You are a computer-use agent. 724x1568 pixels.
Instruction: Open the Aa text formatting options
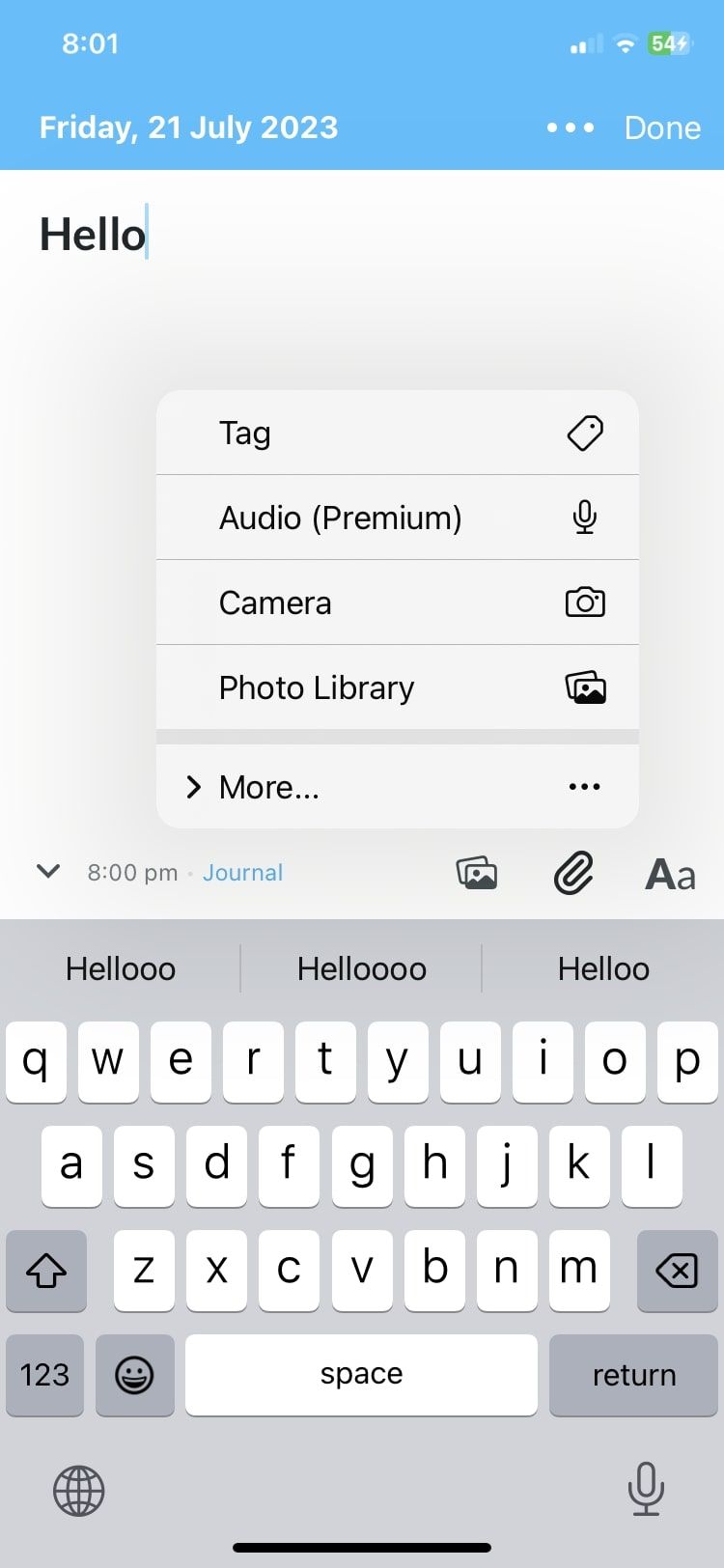tap(670, 874)
